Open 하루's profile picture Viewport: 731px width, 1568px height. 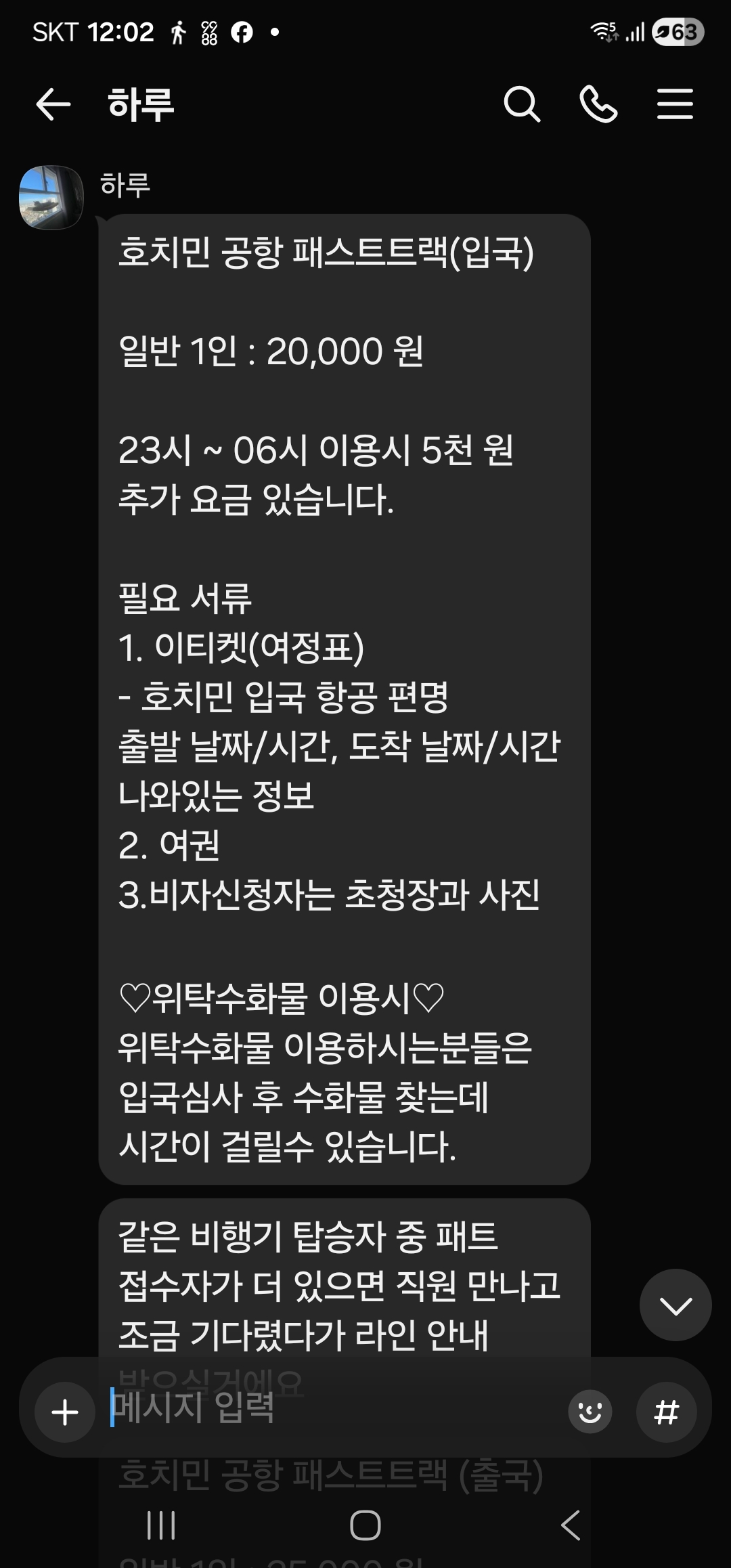pyautogui.click(x=51, y=197)
